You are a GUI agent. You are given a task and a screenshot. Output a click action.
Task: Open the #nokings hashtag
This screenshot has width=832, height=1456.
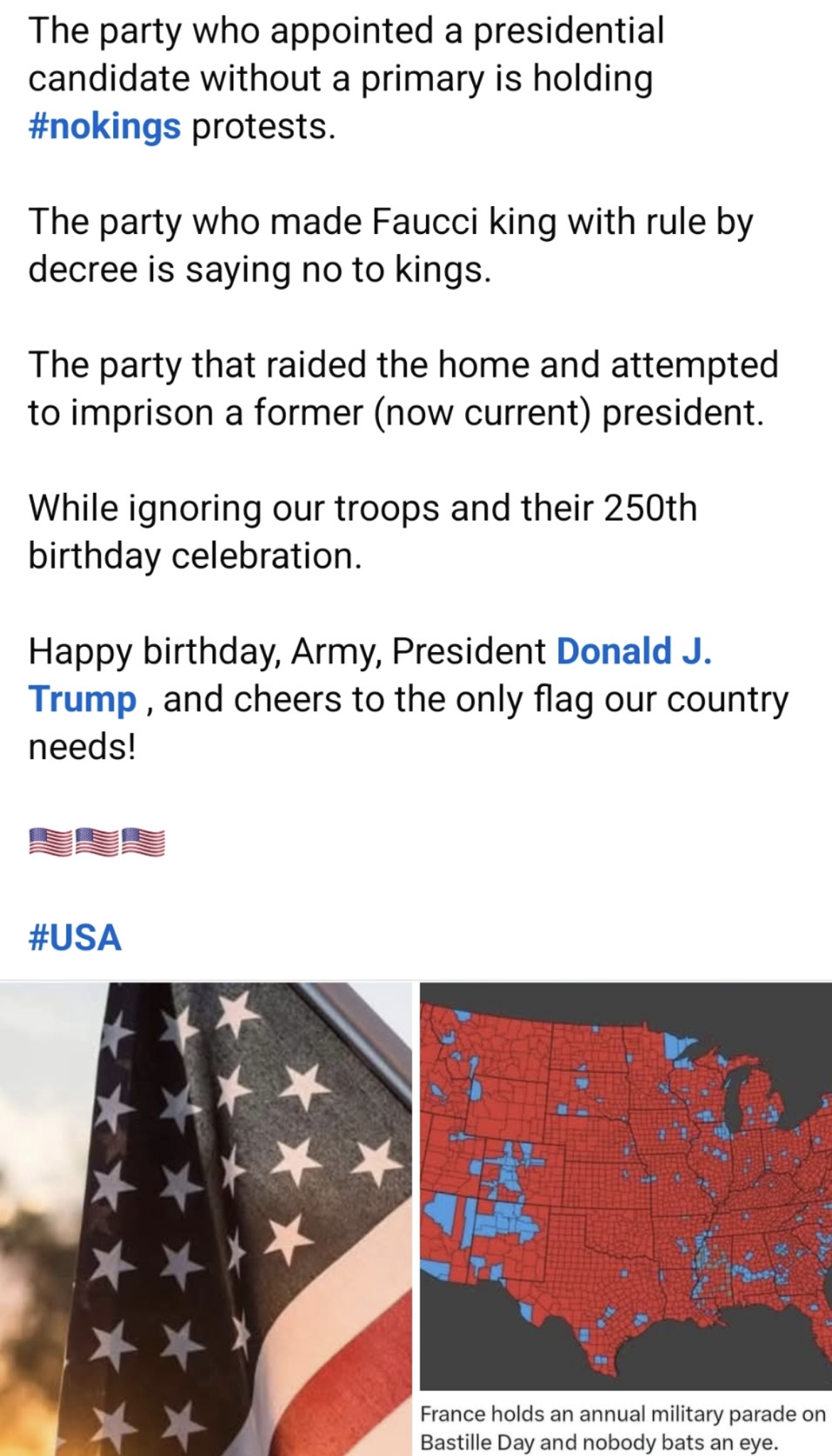[105, 127]
